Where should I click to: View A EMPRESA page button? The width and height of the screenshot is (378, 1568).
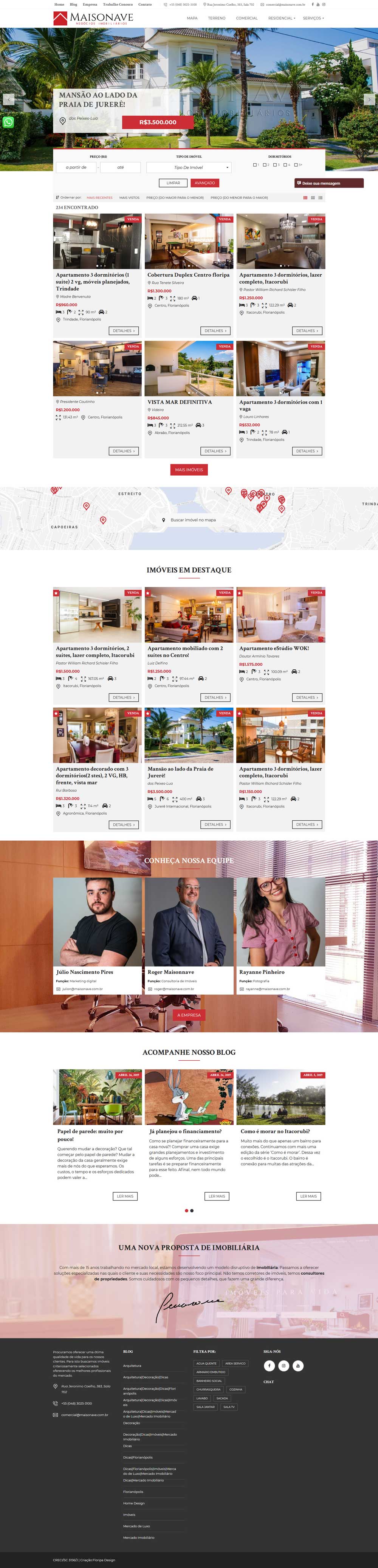coord(189,1015)
